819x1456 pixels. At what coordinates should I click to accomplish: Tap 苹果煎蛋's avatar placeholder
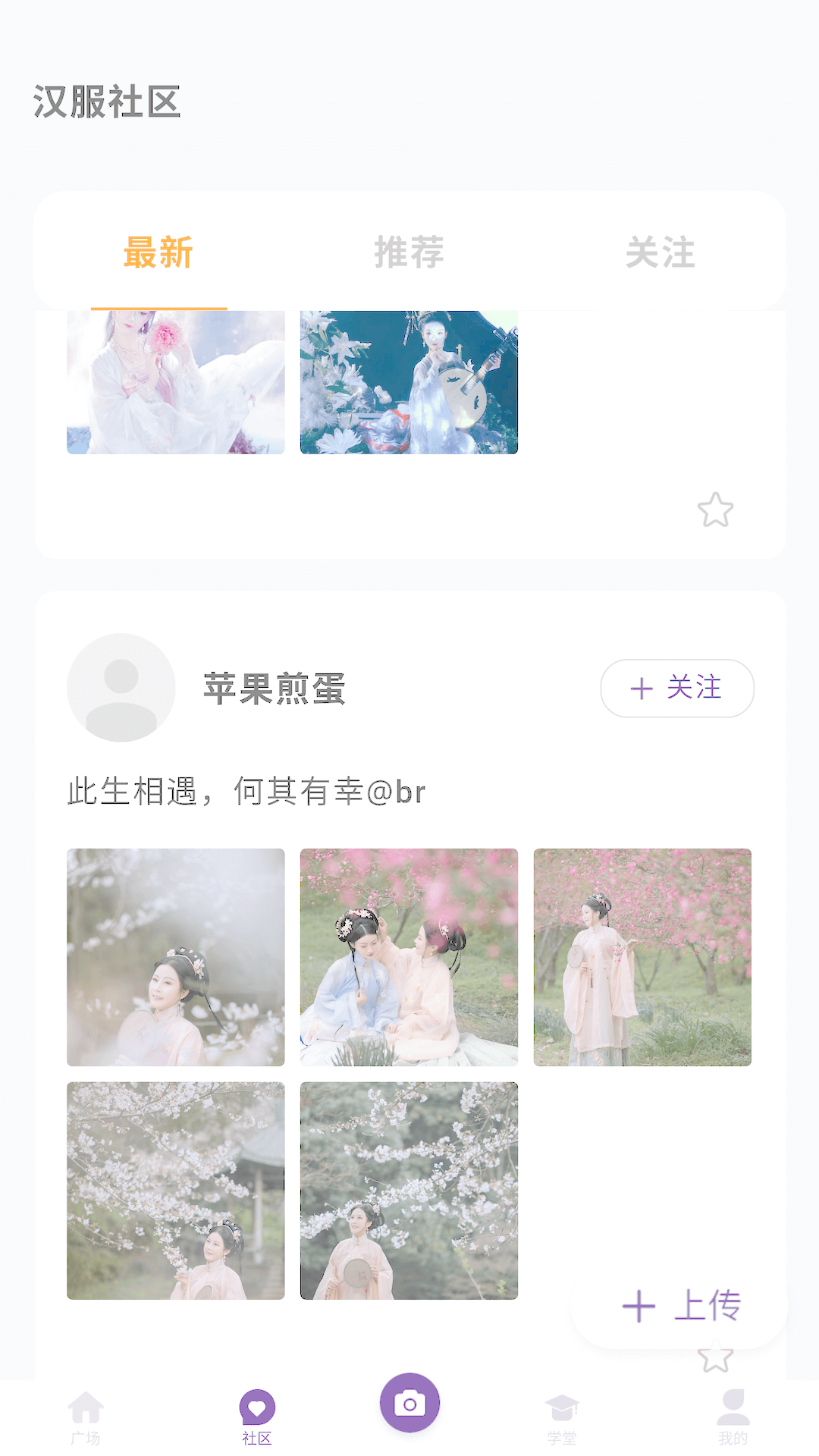tap(121, 687)
